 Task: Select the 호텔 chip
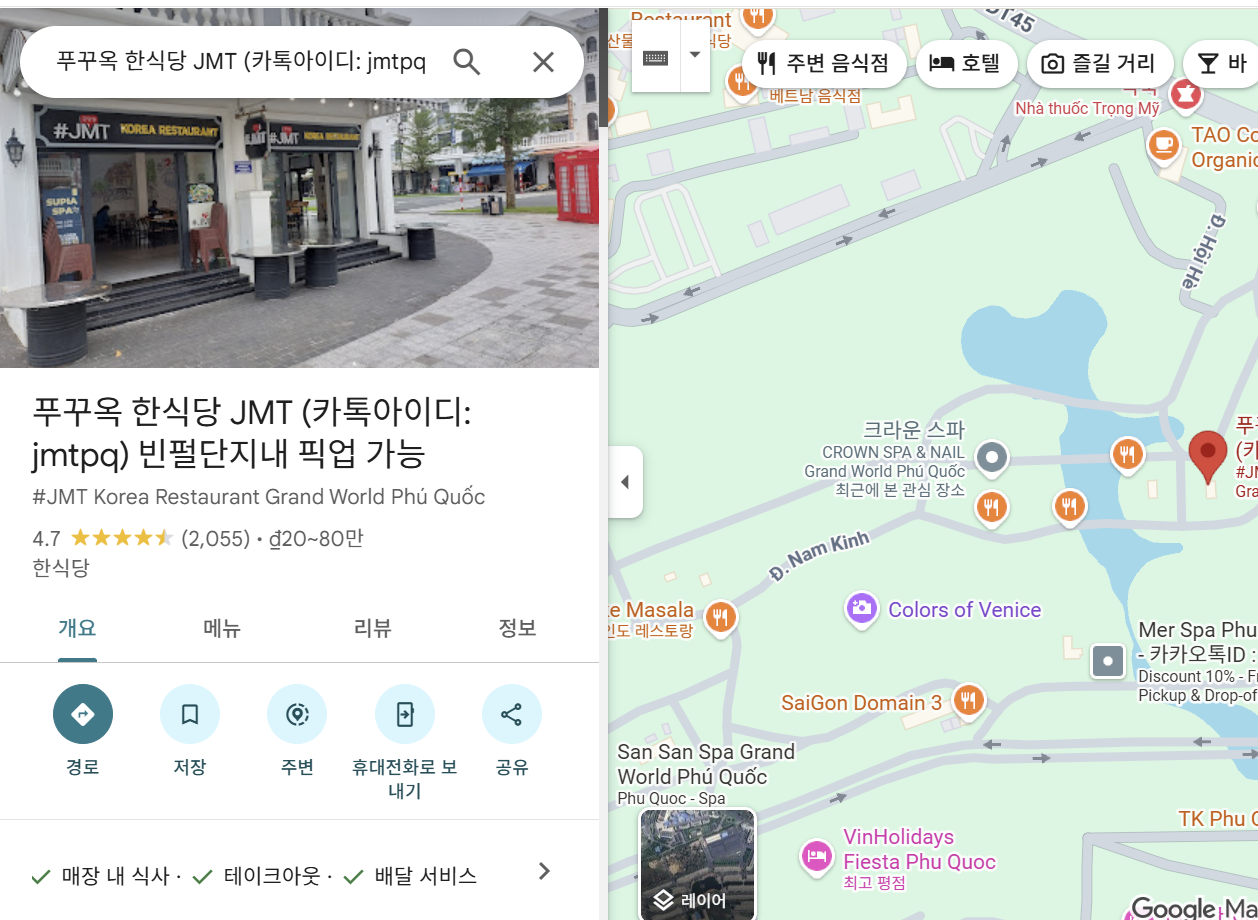[x=966, y=63]
